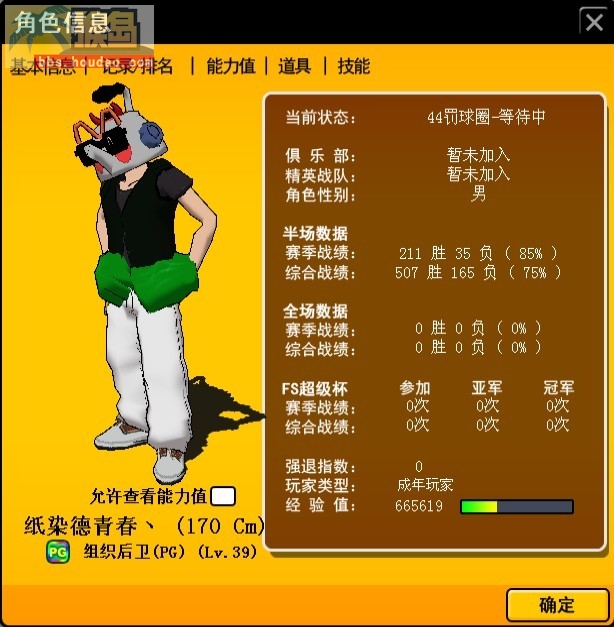Confirm with the 确定 button

pyautogui.click(x=556, y=605)
